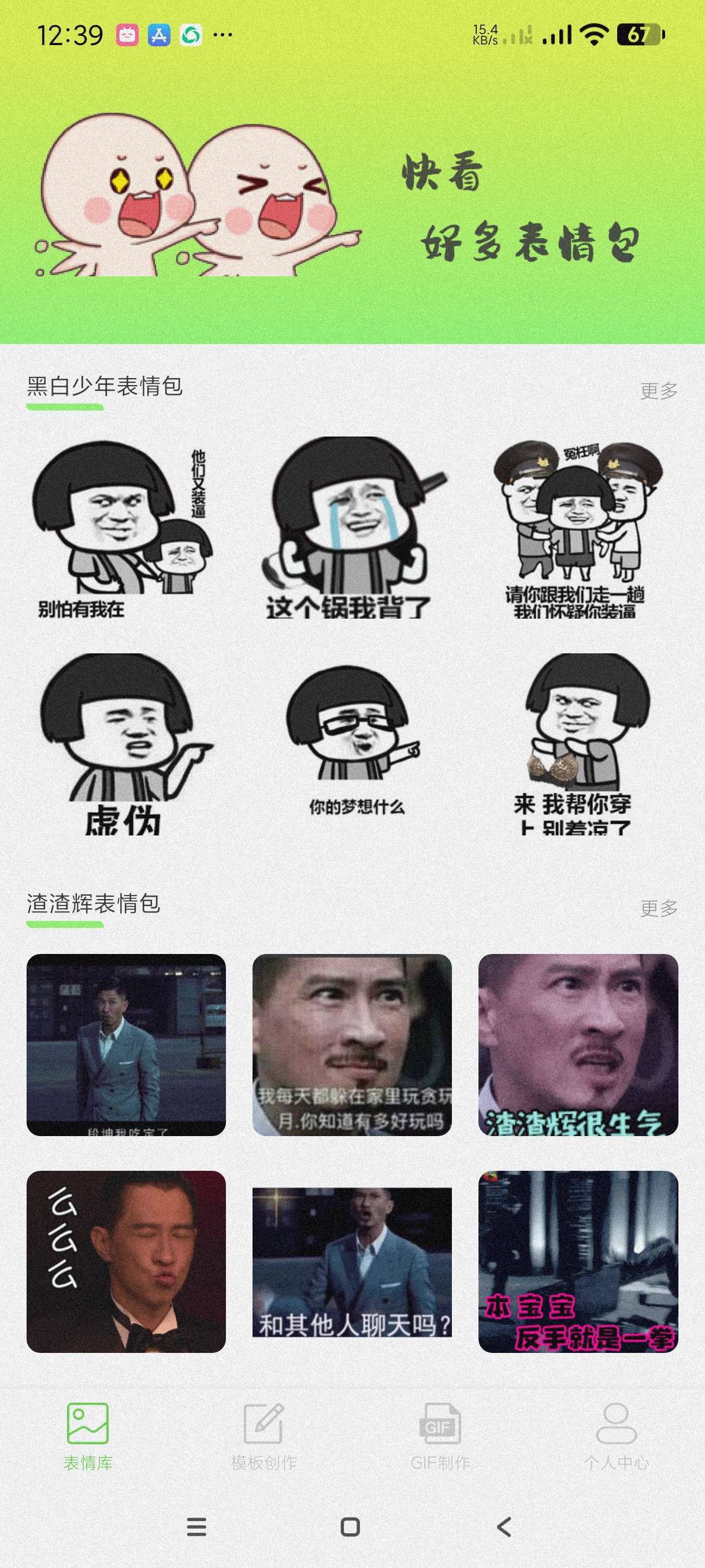Switch to the 模板创作 tab

coord(264,1435)
